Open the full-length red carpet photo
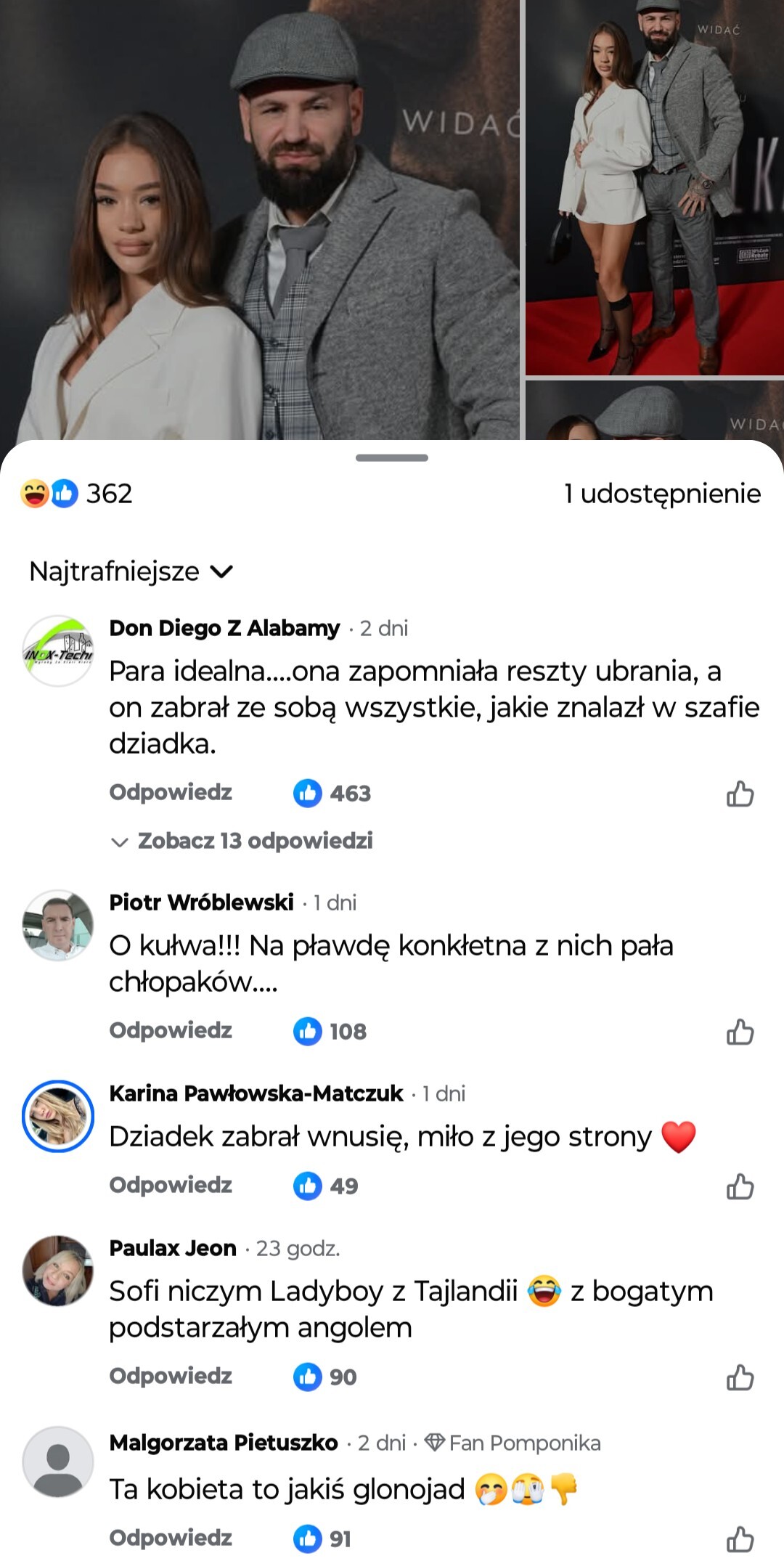This screenshot has height=1561, width=784. coord(653,187)
